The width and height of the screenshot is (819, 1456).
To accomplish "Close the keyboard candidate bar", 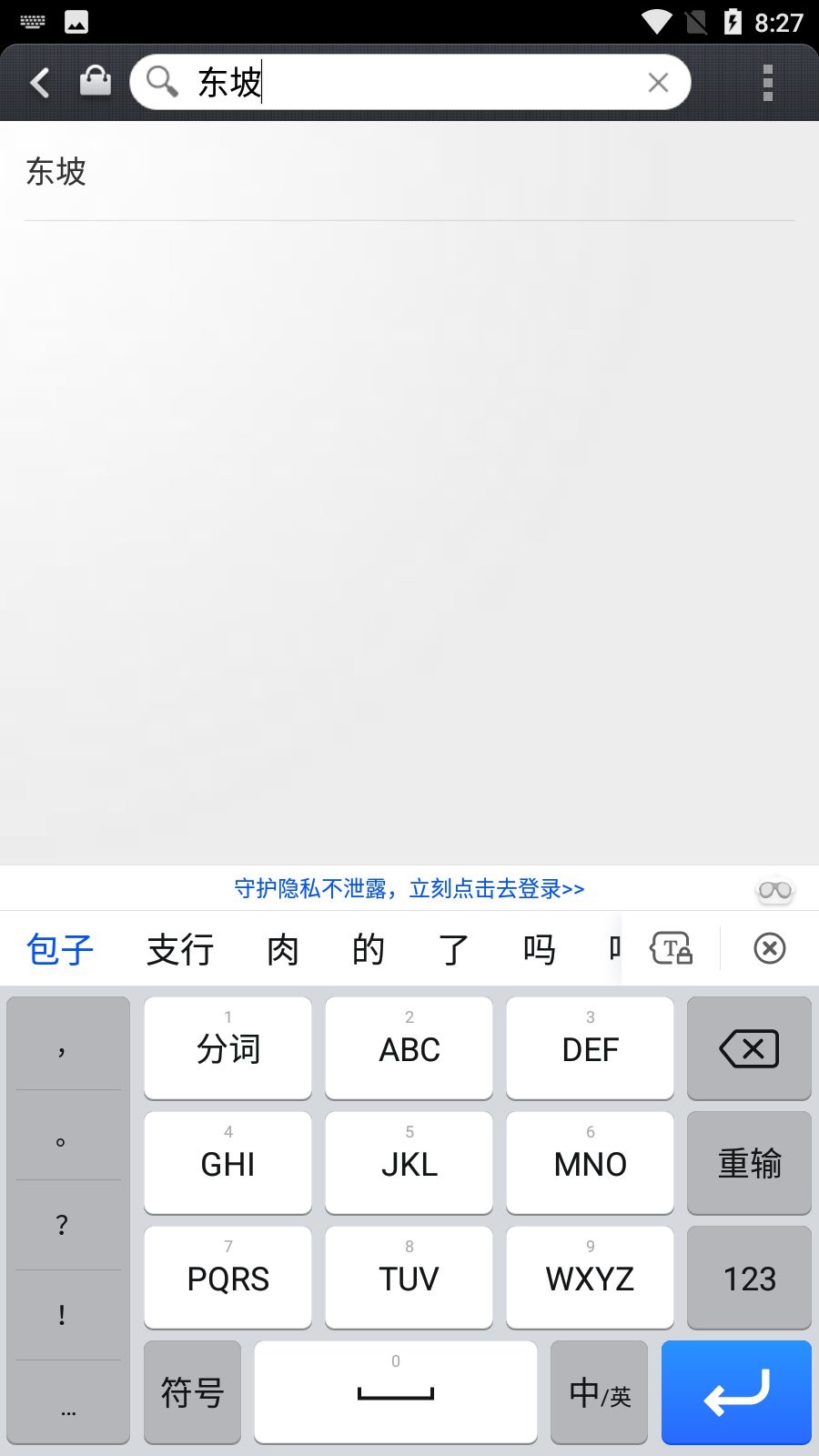I will point(770,948).
